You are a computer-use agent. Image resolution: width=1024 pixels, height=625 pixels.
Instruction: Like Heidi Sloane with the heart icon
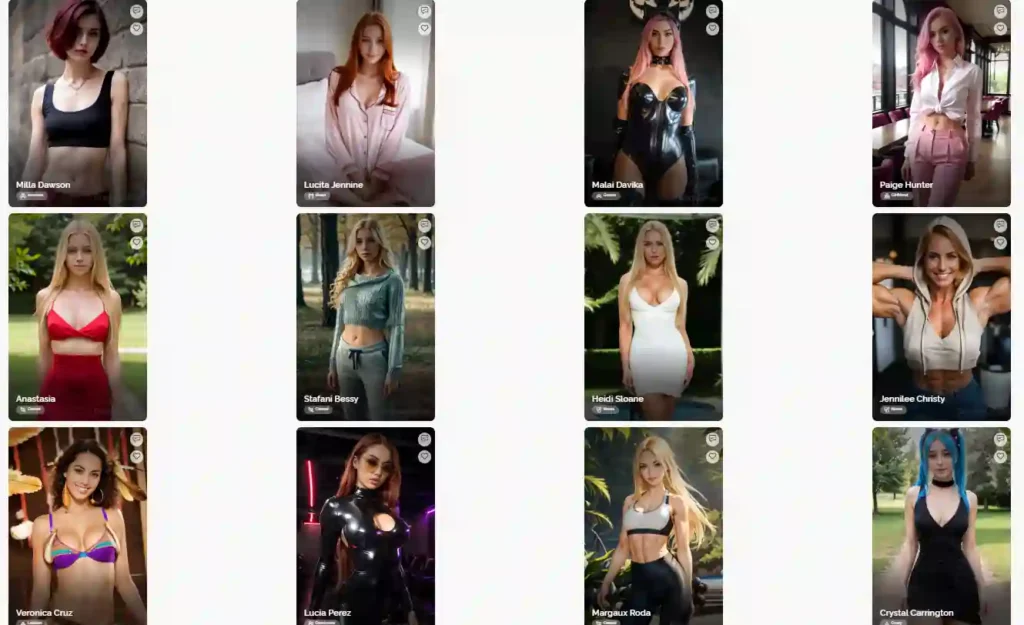pos(712,243)
